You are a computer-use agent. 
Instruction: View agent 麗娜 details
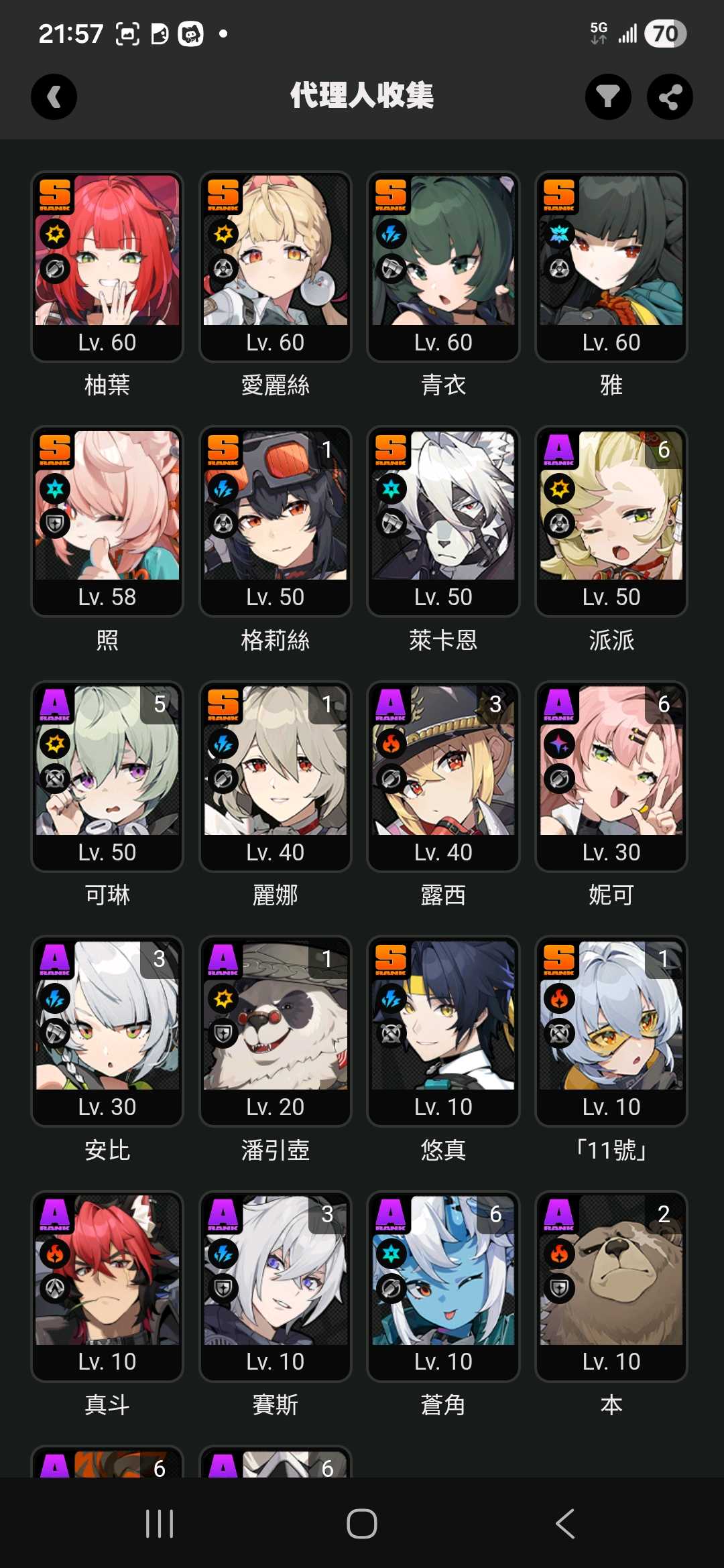click(276, 776)
